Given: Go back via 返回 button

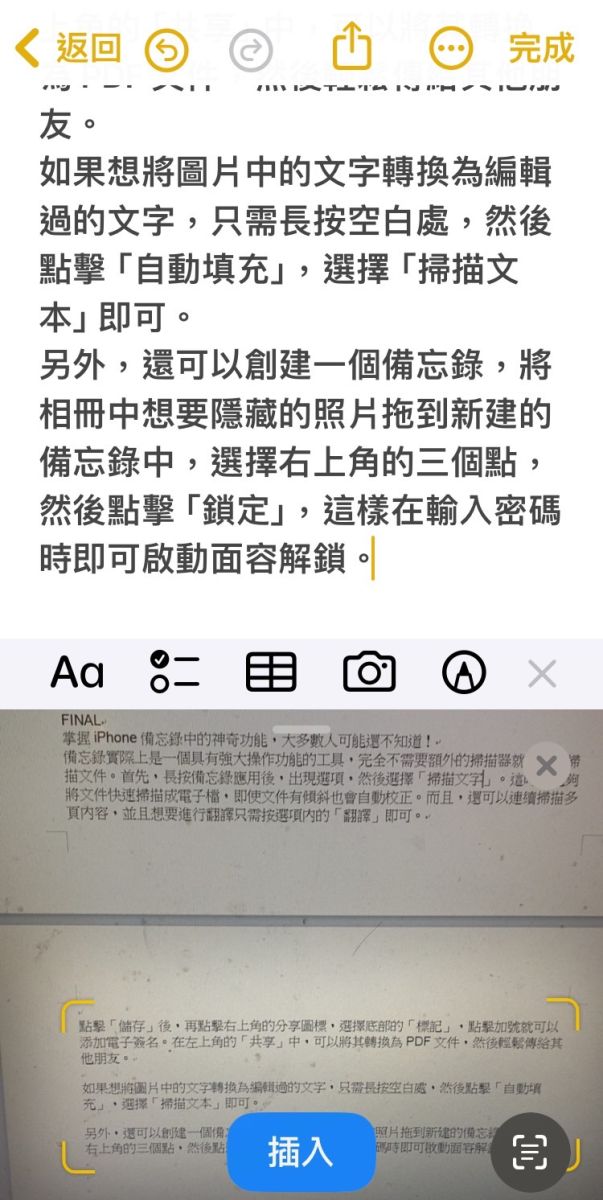Looking at the screenshot, I should pos(68,48).
